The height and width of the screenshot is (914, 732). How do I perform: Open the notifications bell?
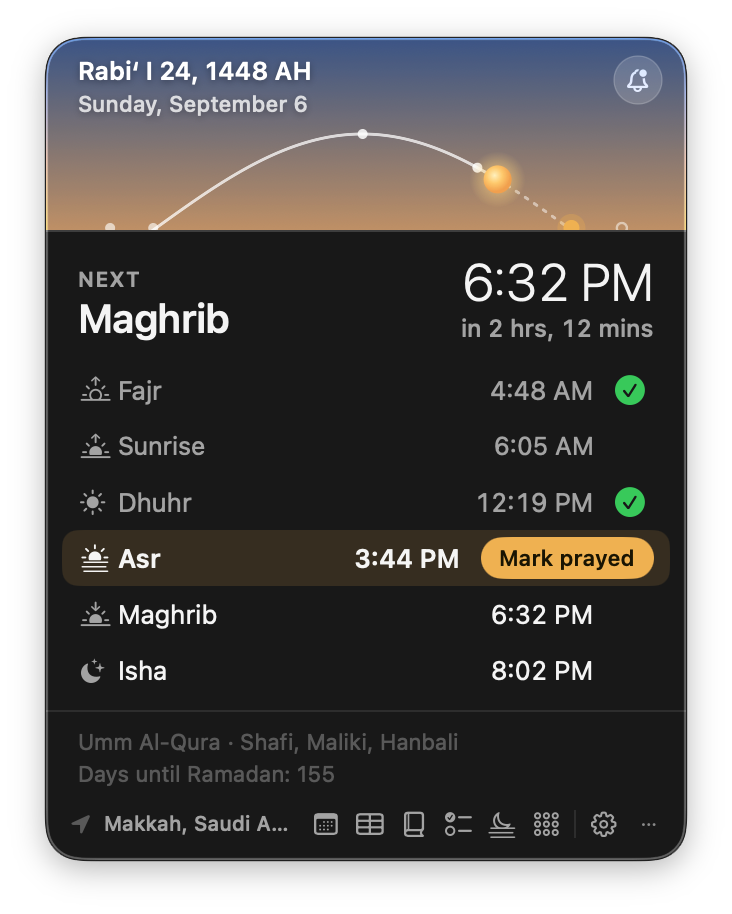click(x=638, y=80)
